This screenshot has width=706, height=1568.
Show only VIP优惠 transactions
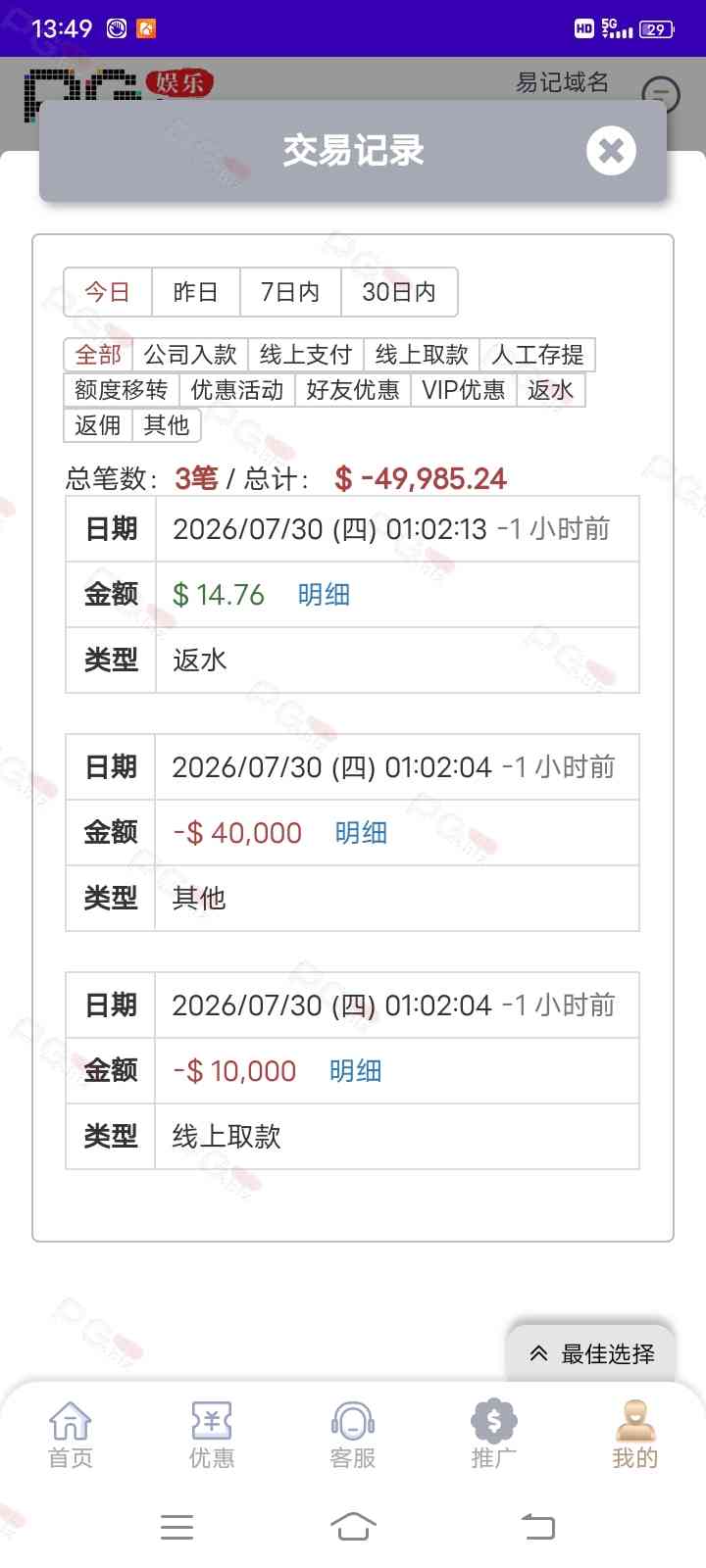[464, 390]
